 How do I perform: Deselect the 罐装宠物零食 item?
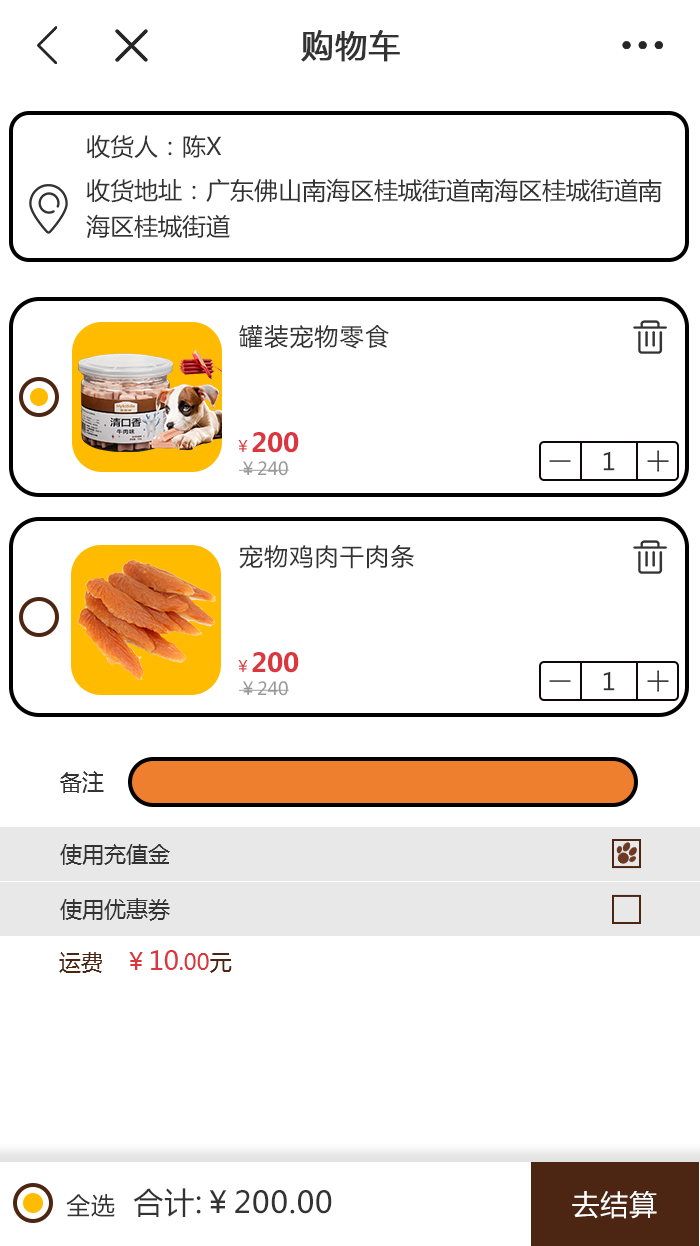pos(39,397)
